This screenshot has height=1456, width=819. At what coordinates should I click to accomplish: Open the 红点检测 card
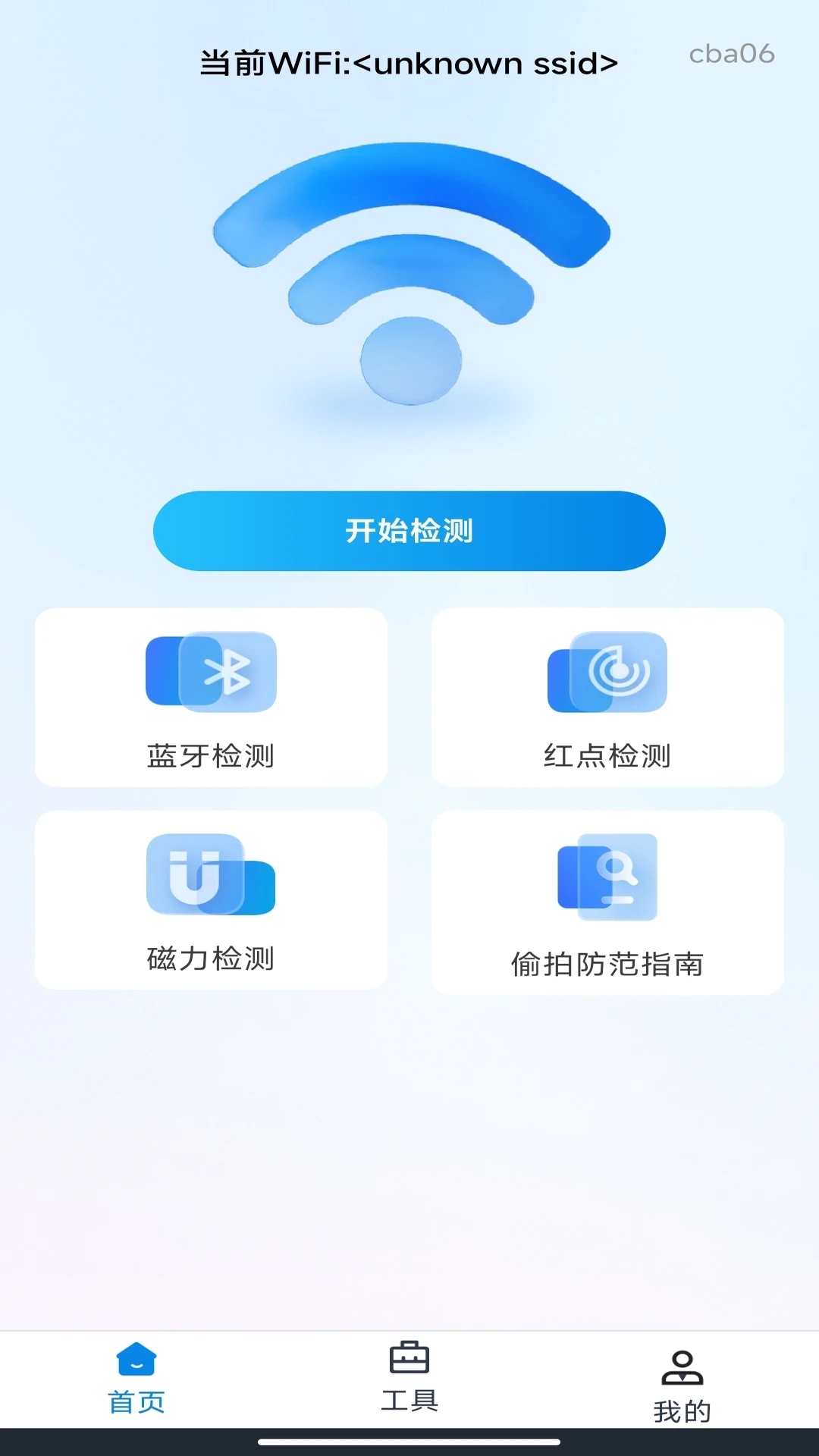click(x=607, y=698)
